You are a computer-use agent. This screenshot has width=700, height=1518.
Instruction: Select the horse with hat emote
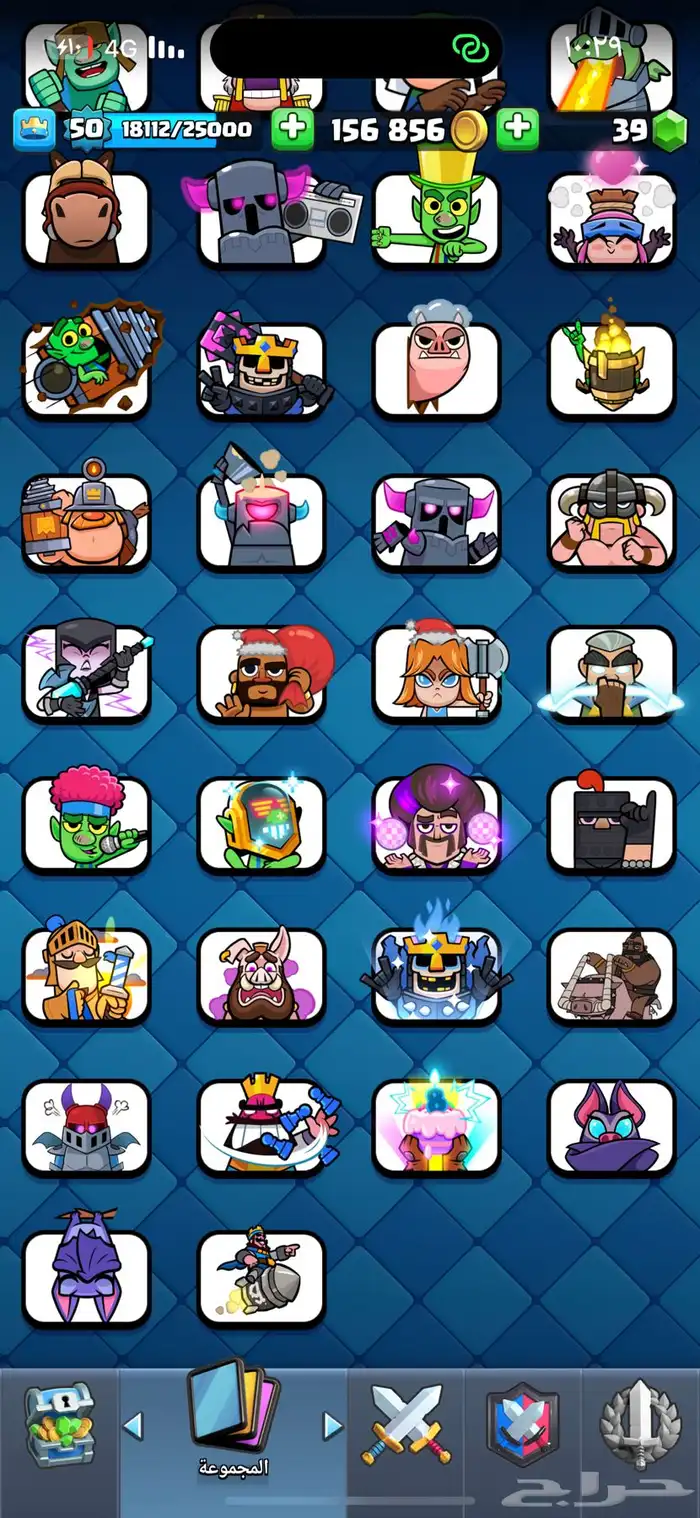point(87,218)
